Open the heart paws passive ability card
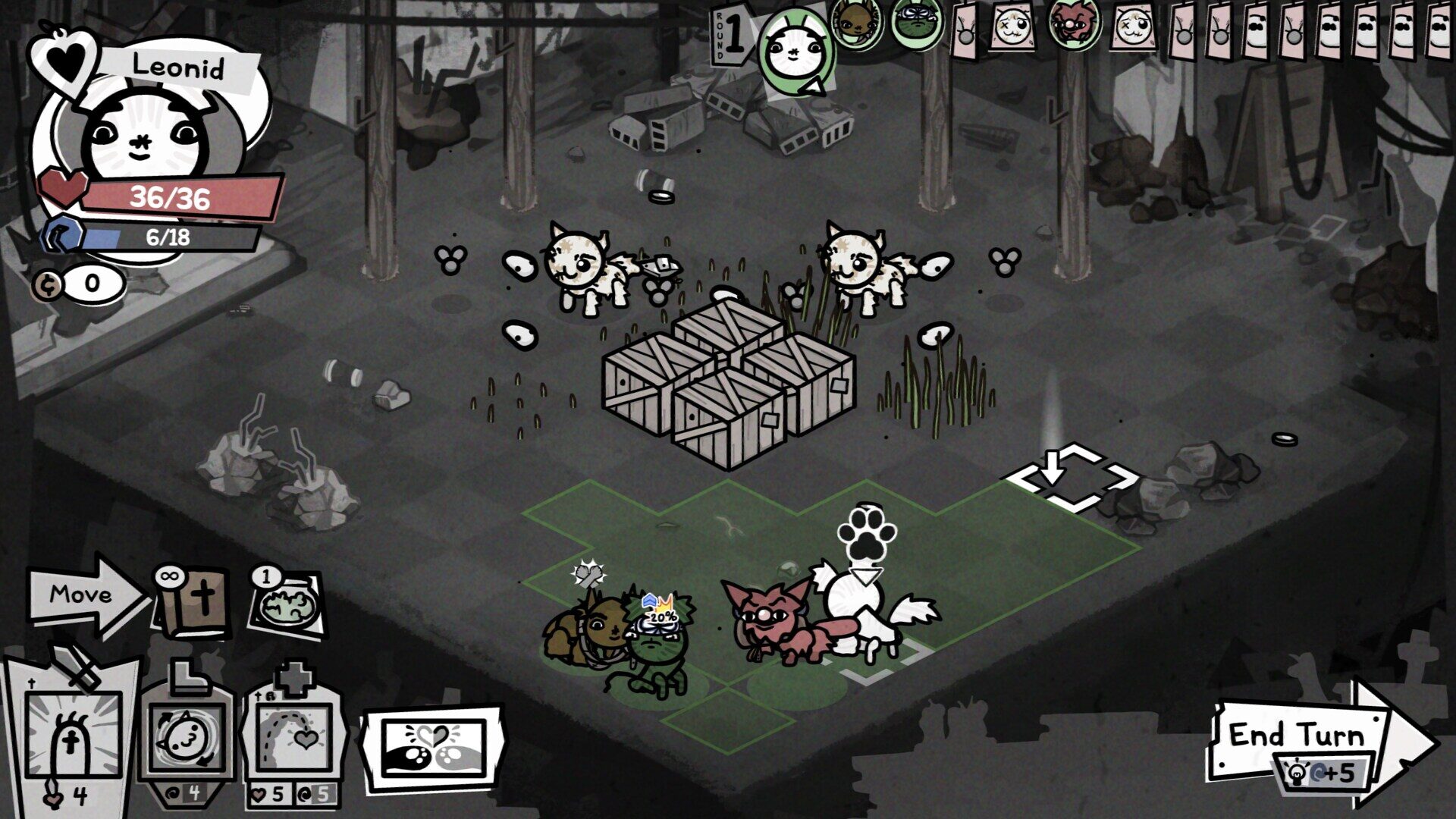This screenshot has width=1456, height=819. [x=433, y=749]
